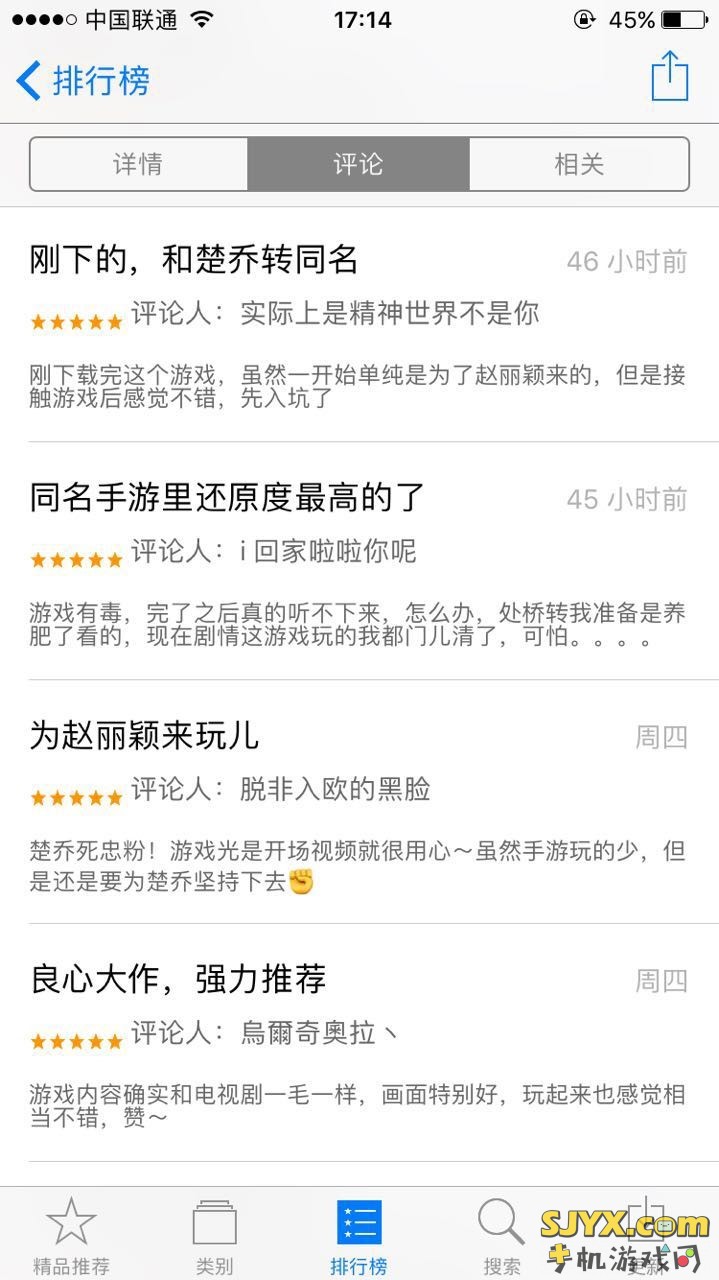Open the 搜索 tab
The image size is (719, 1280).
click(x=502, y=1235)
